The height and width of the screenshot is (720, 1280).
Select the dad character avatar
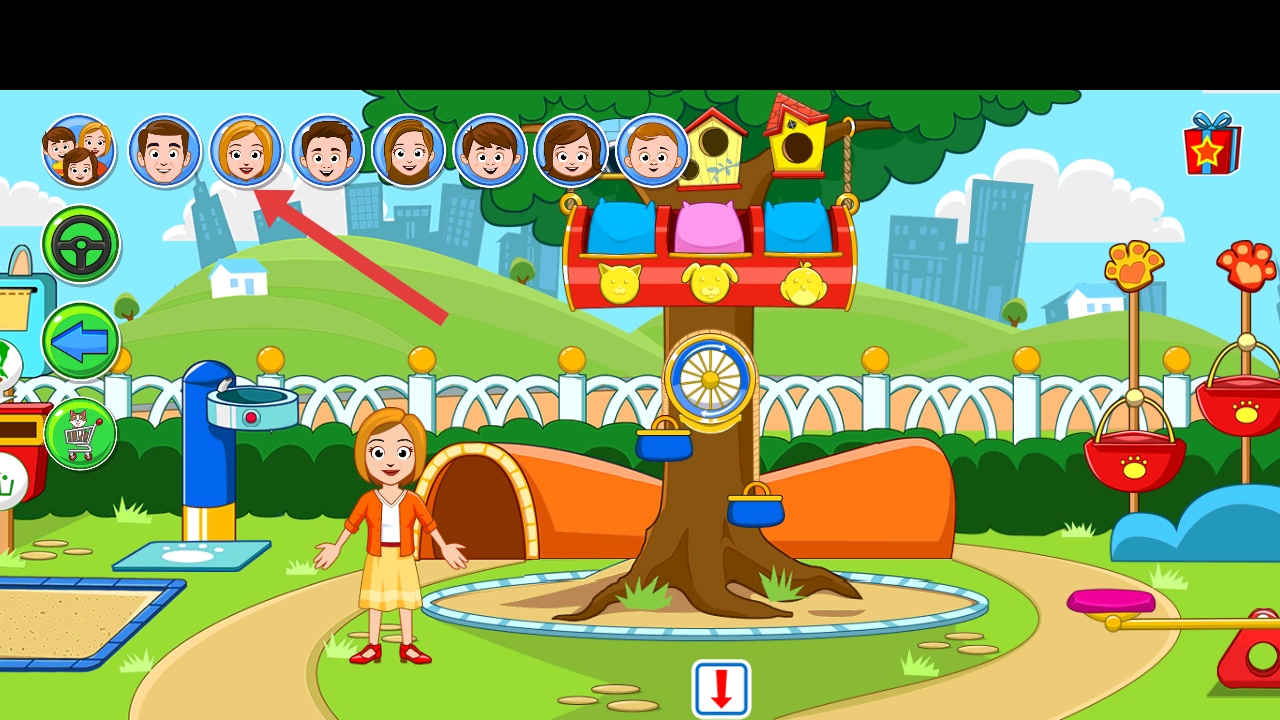tap(165, 151)
